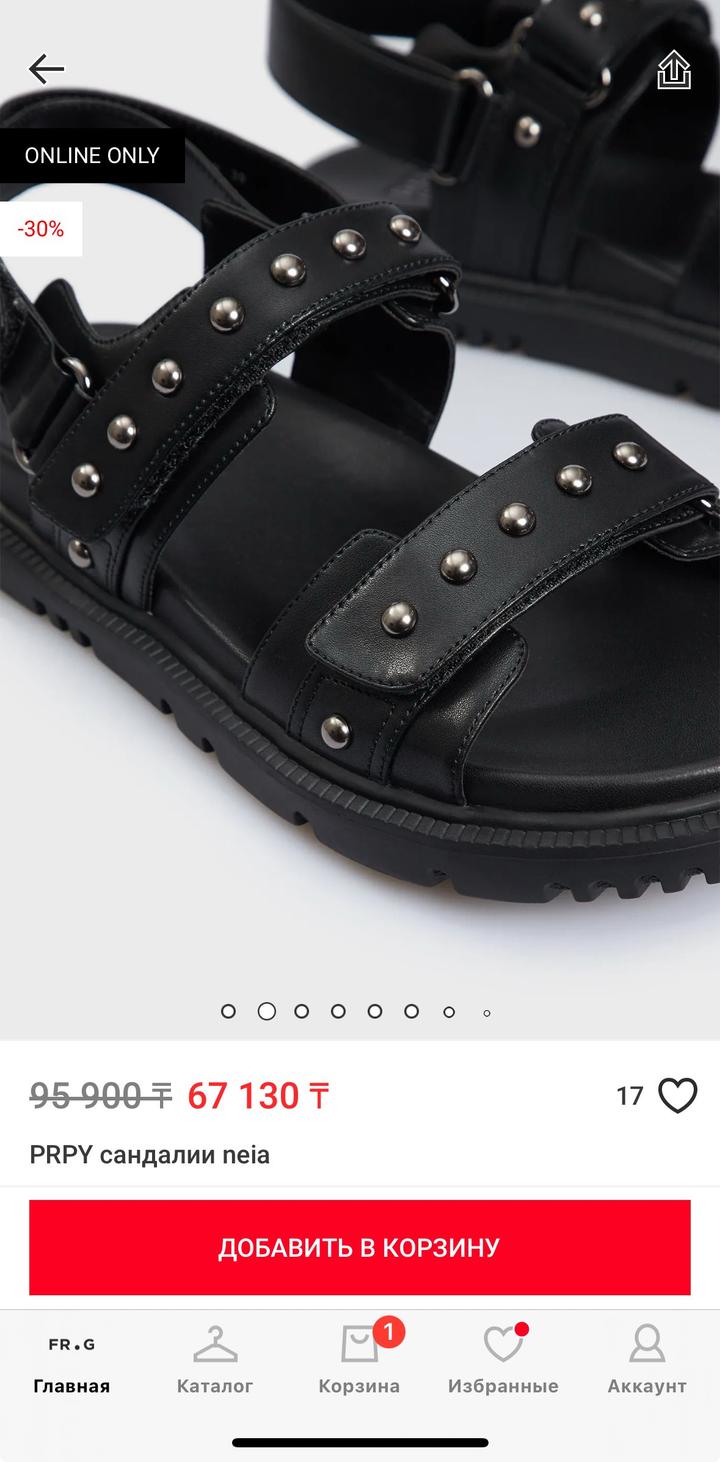The height and width of the screenshot is (1462, 720).
Task: Go back using the arrow icon
Action: tap(46, 69)
